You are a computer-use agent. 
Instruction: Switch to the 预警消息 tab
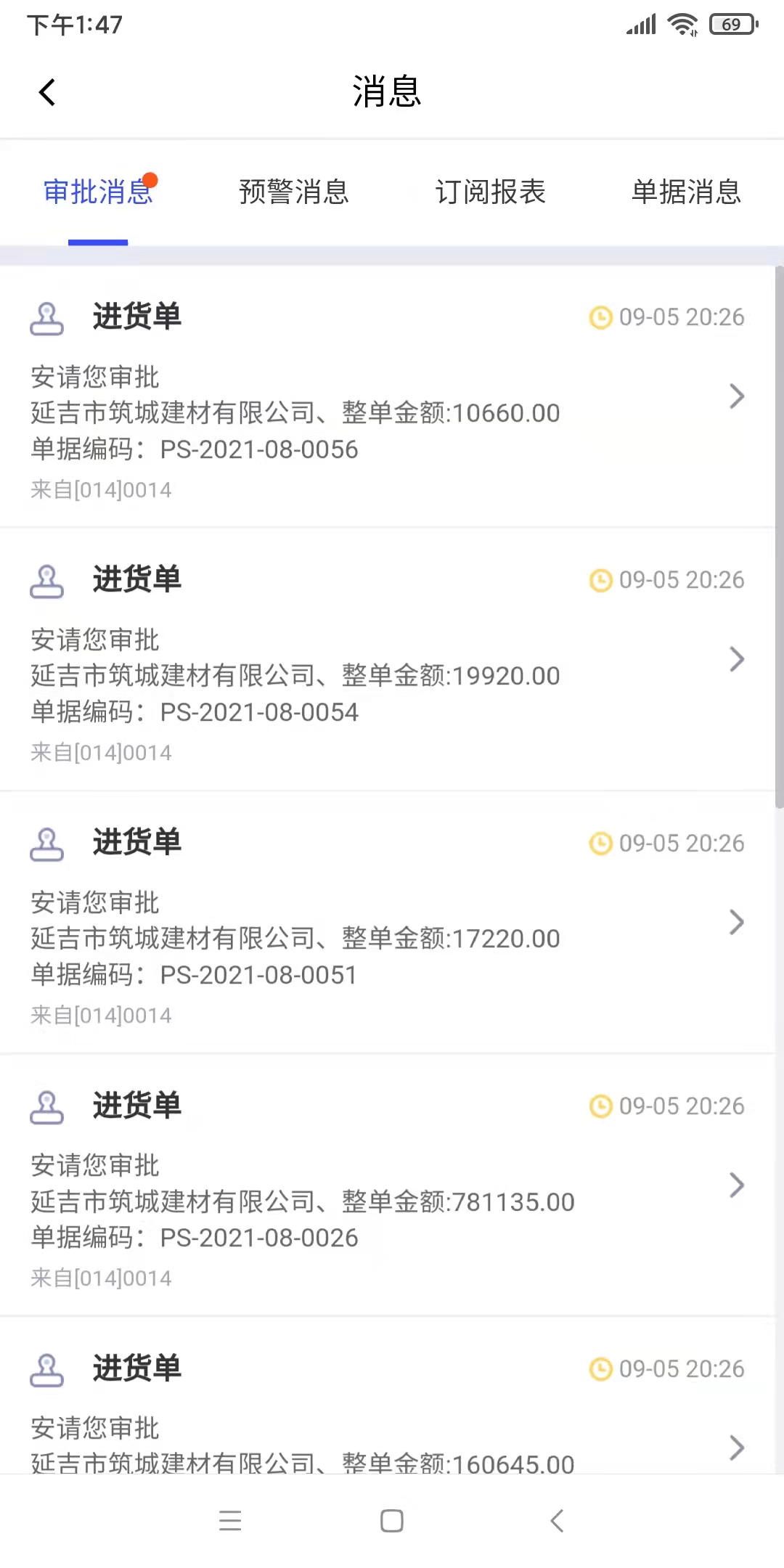point(294,192)
